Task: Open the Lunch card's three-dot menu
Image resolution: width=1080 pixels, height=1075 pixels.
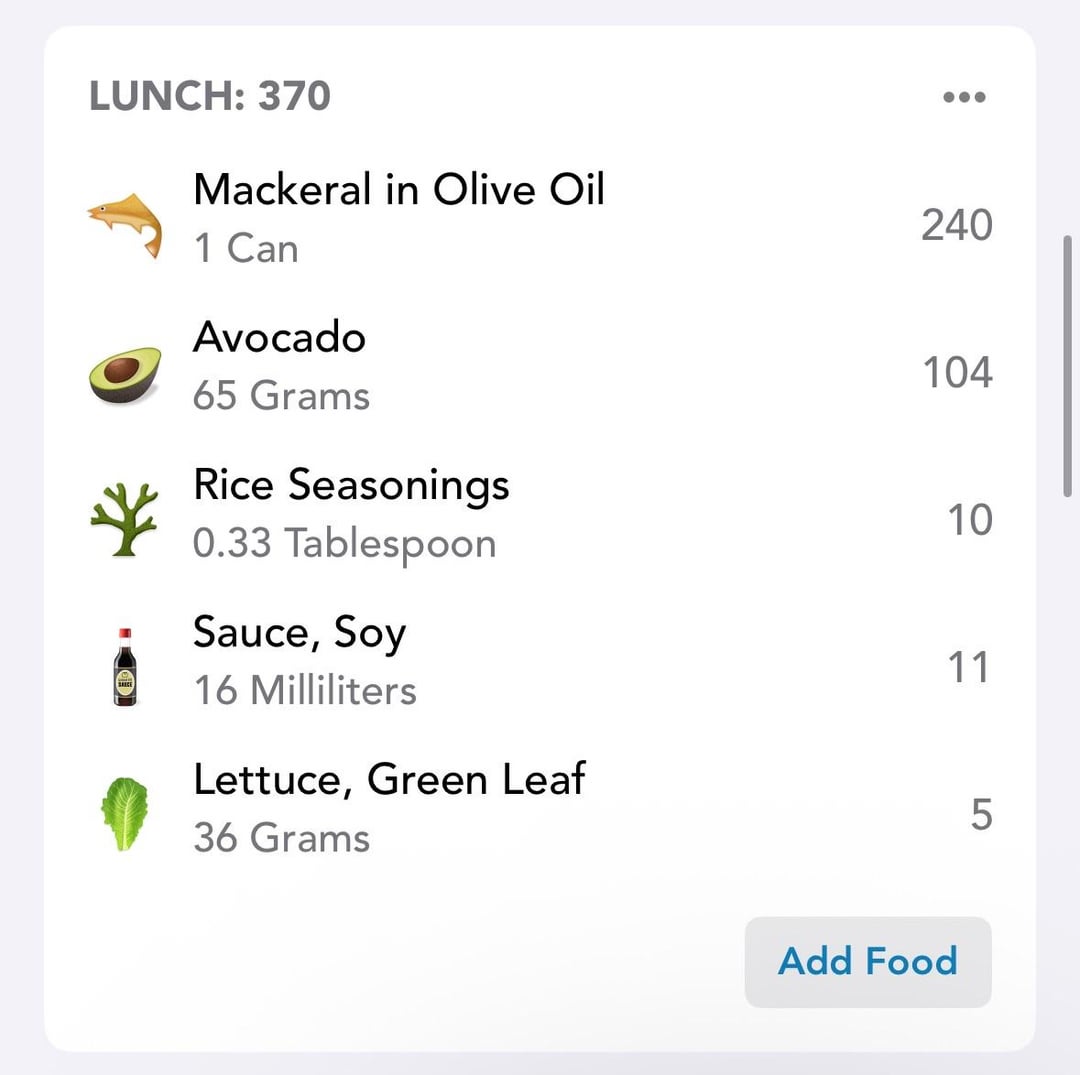Action: 964,97
